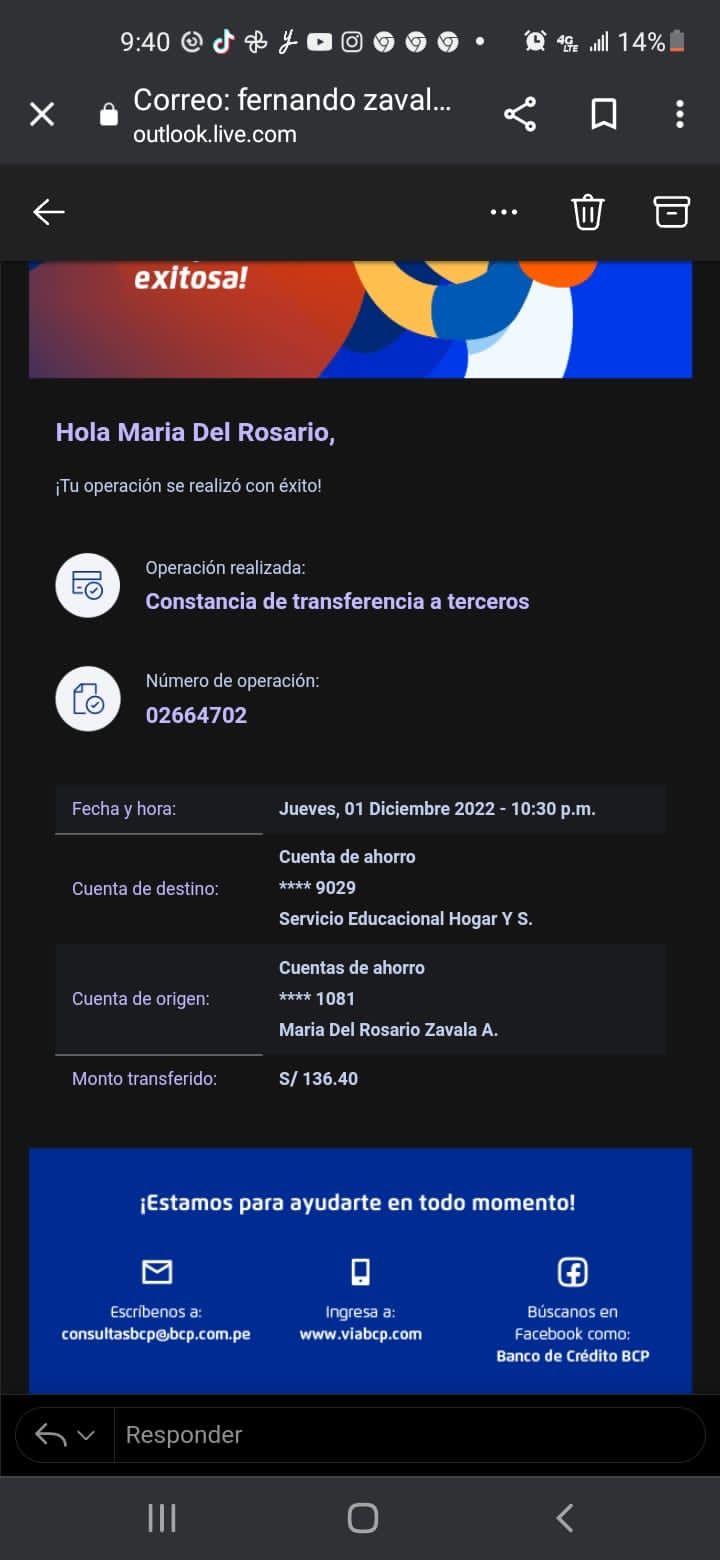The image size is (720, 1560).
Task: Open more email actions menu
Action: (x=504, y=212)
